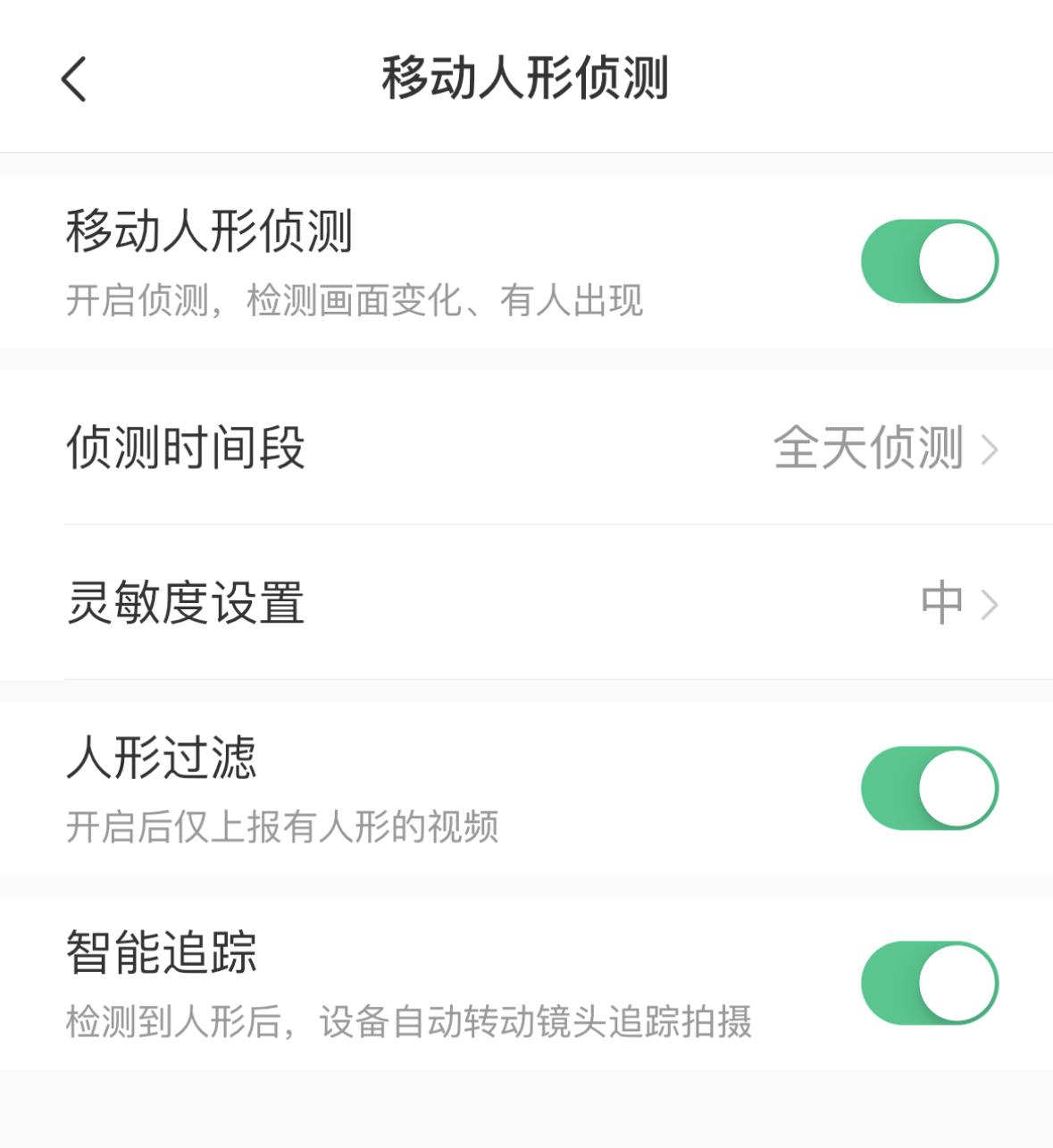The image size is (1053, 1148).
Task: Open 侦测时间段 setting
Action: 527,448
